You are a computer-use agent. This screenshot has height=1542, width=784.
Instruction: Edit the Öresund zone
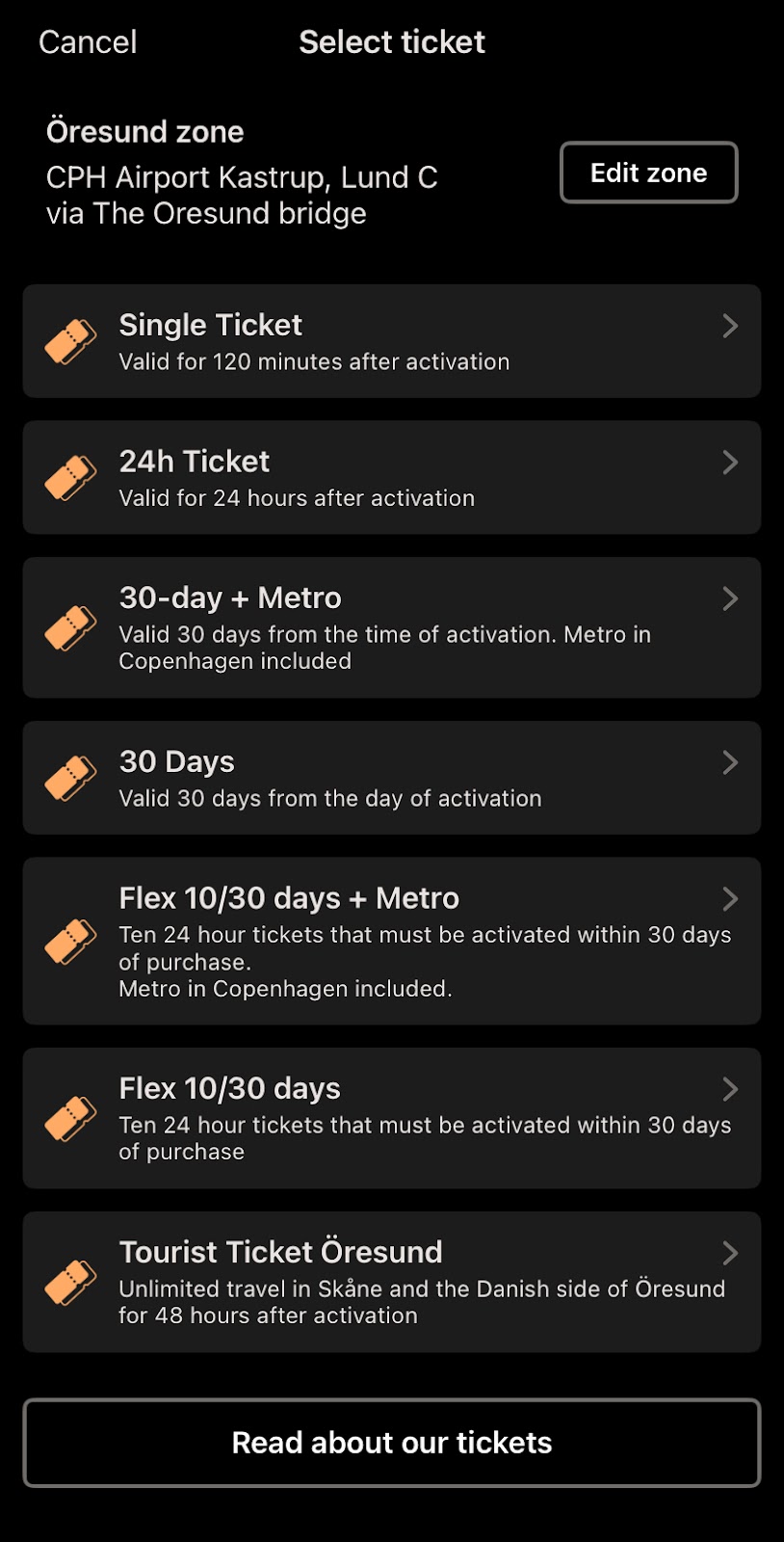[x=649, y=173]
